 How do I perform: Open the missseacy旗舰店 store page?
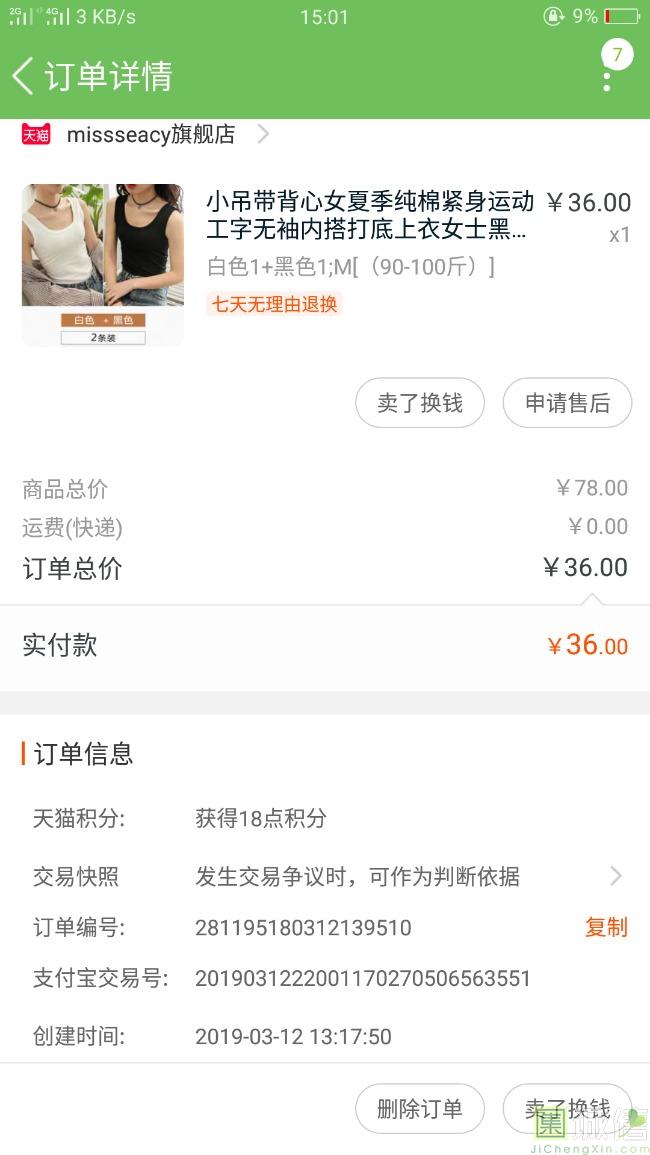click(x=151, y=135)
